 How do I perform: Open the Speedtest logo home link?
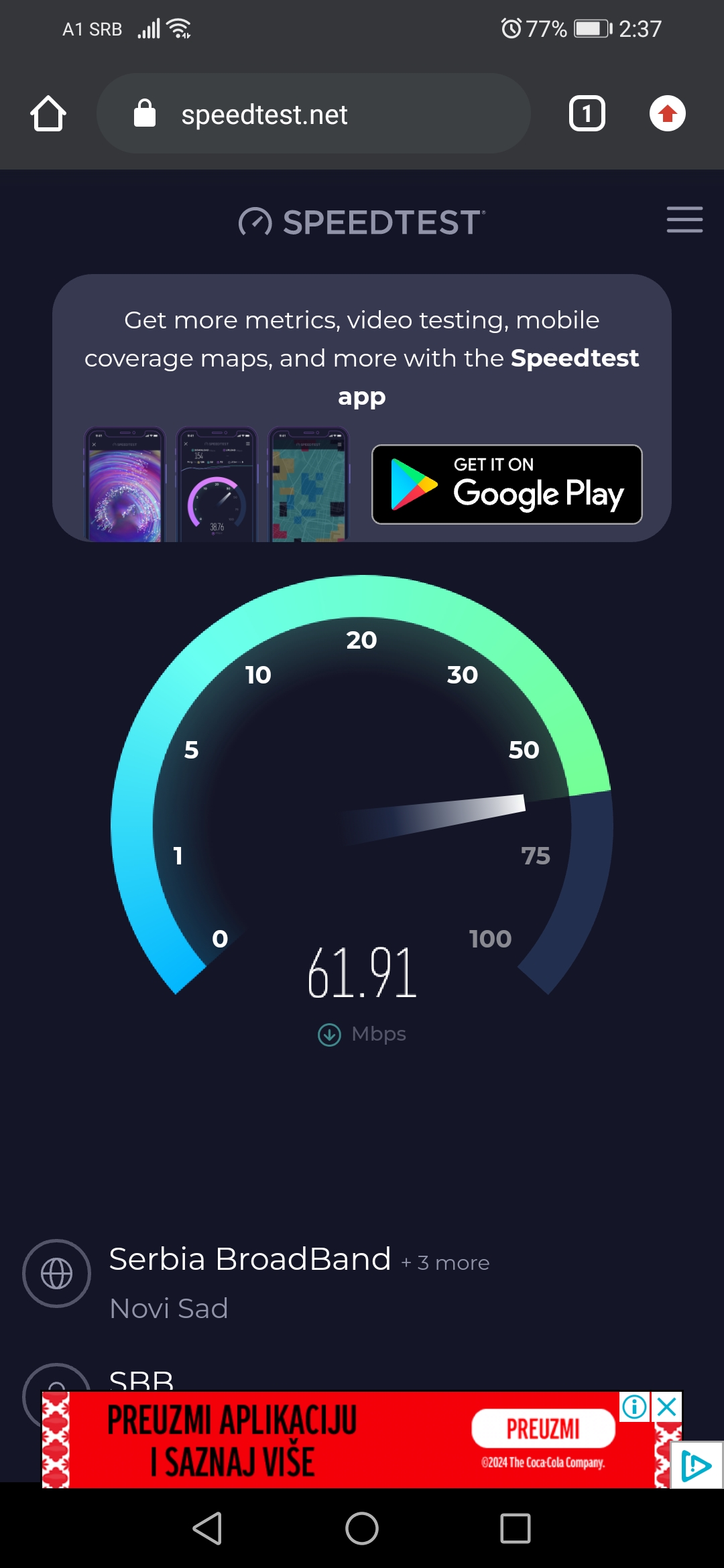(x=361, y=222)
